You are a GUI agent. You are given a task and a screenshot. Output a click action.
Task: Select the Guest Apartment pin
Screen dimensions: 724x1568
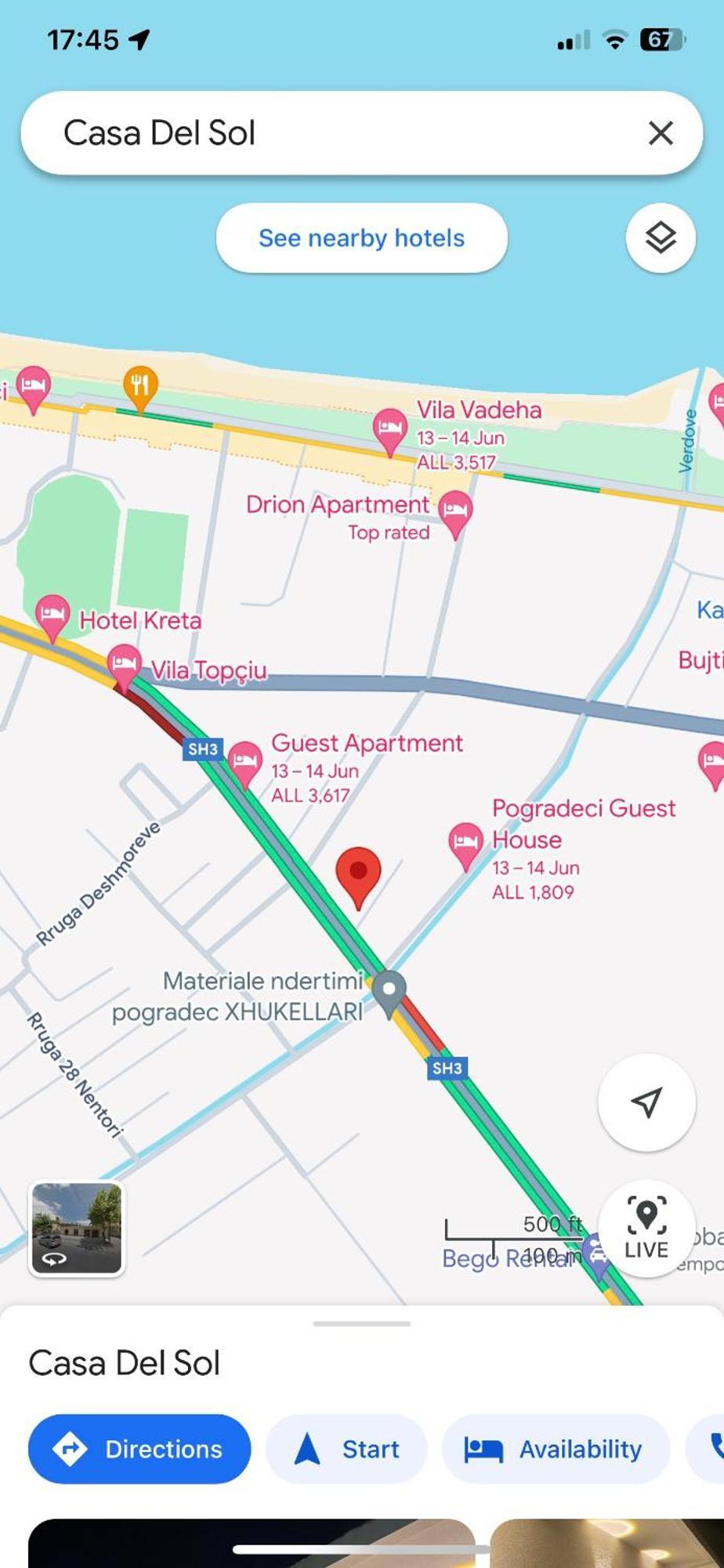[x=244, y=760]
